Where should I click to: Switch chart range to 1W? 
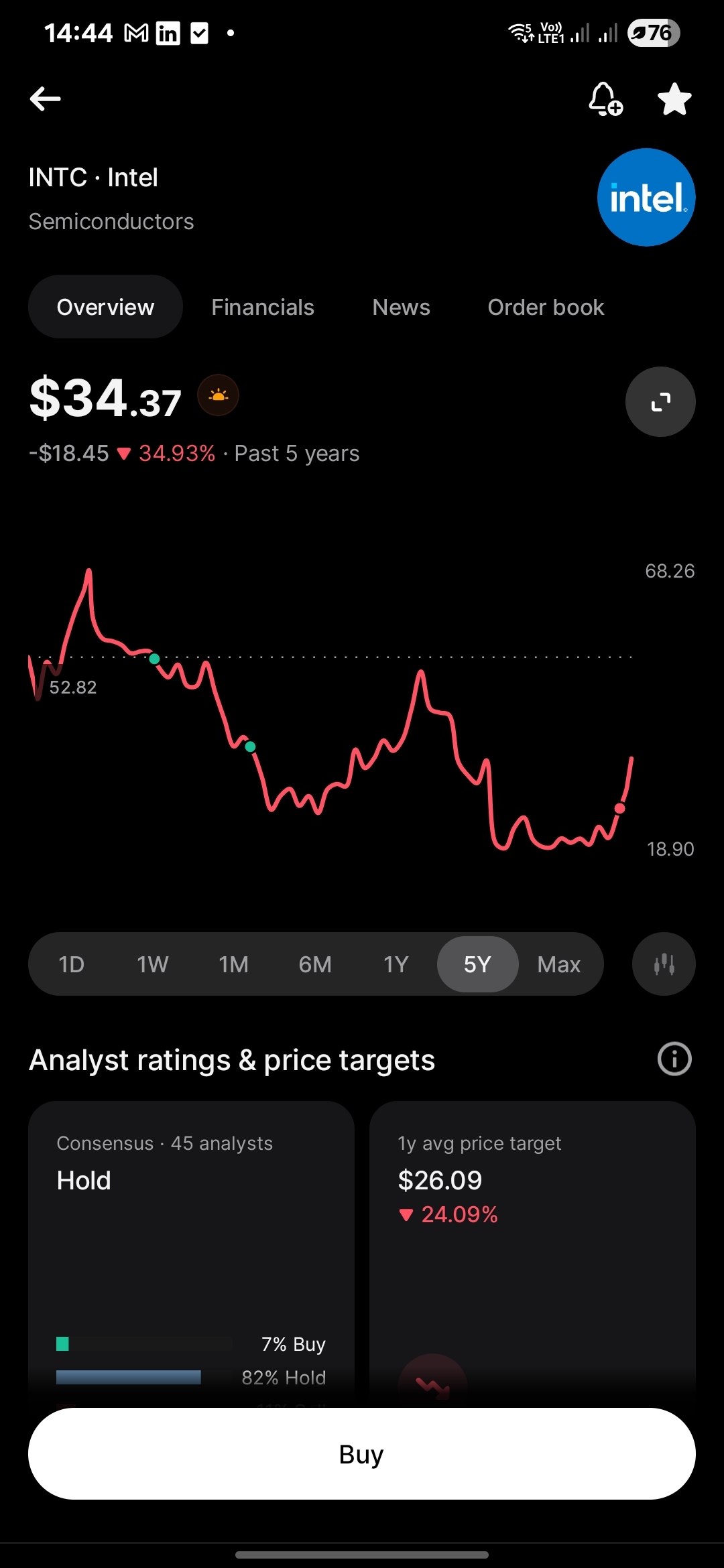click(152, 964)
